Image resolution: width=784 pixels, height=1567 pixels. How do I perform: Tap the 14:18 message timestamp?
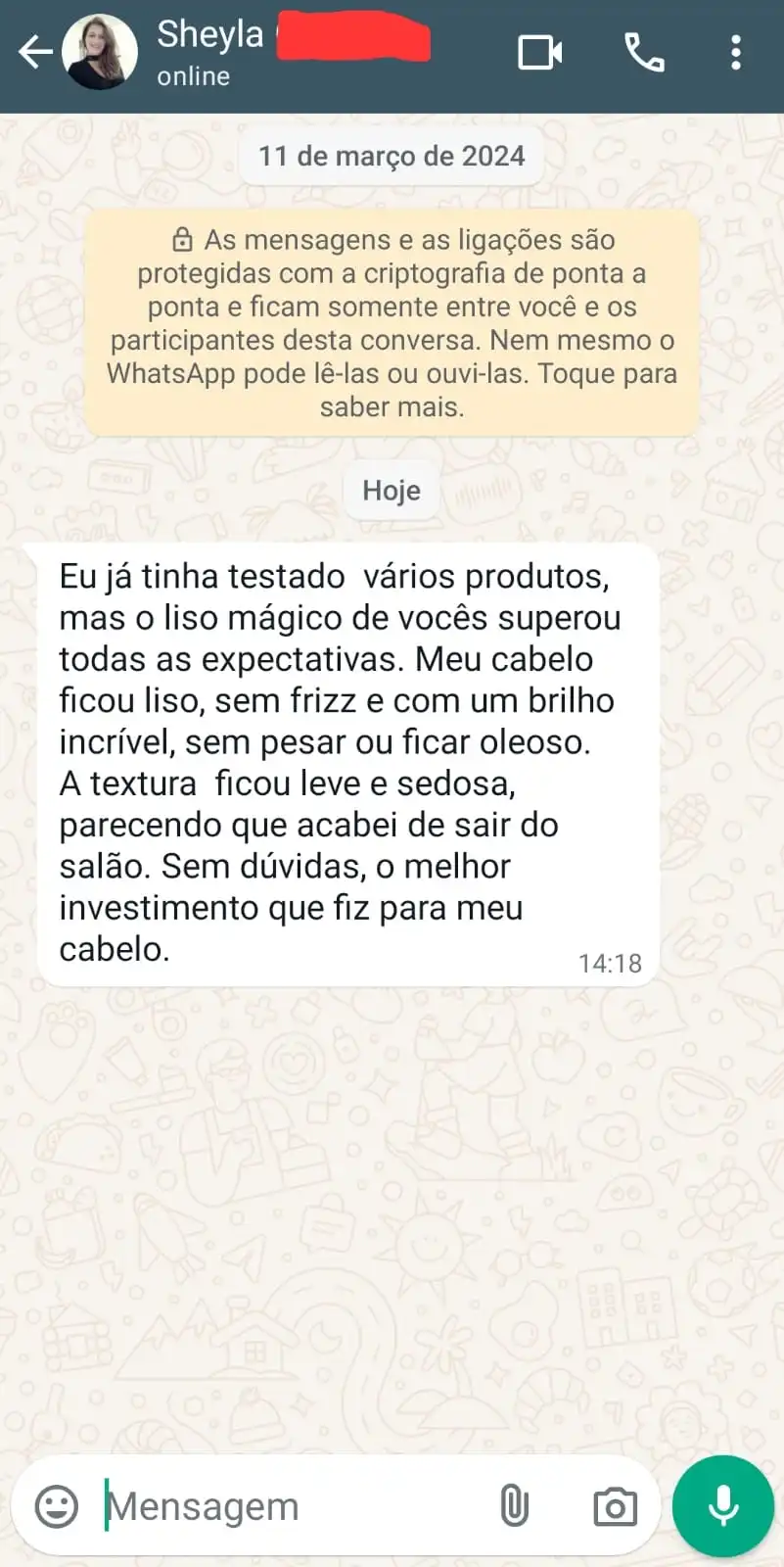coord(610,963)
